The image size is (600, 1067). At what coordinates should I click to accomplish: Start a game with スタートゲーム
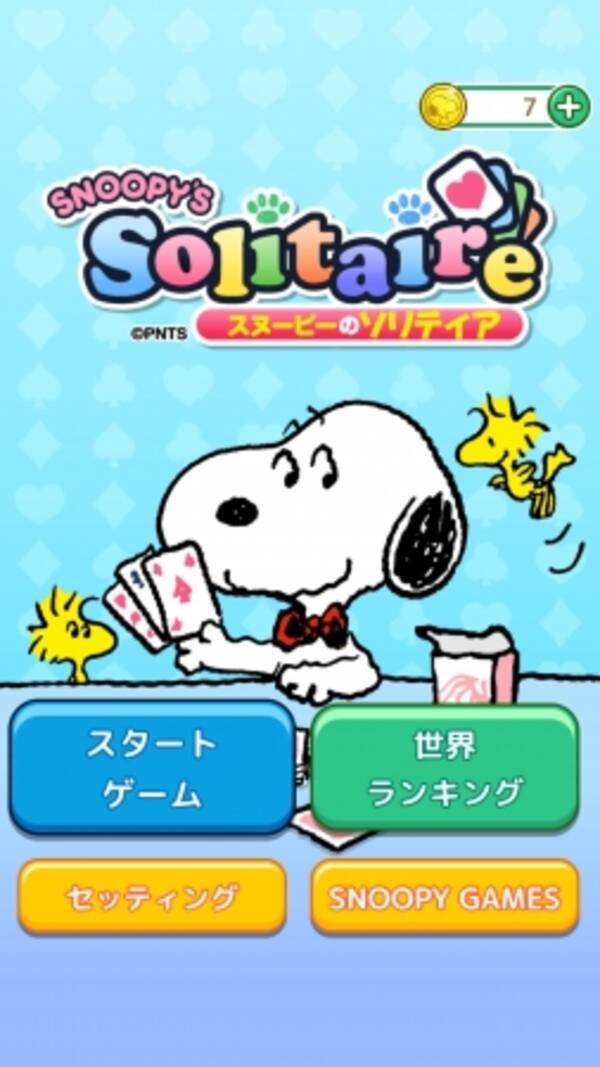tap(152, 767)
